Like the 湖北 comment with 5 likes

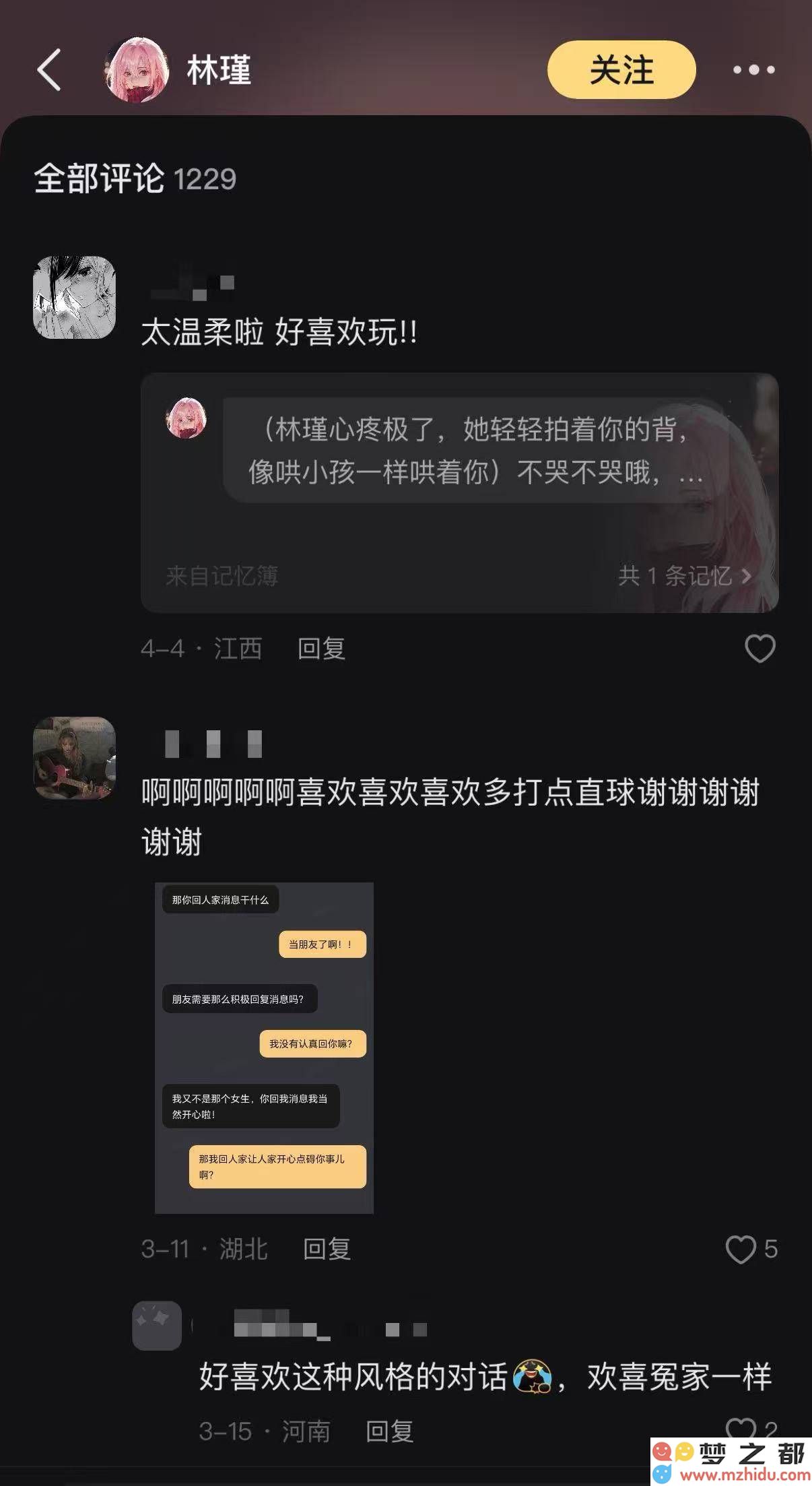741,1250
